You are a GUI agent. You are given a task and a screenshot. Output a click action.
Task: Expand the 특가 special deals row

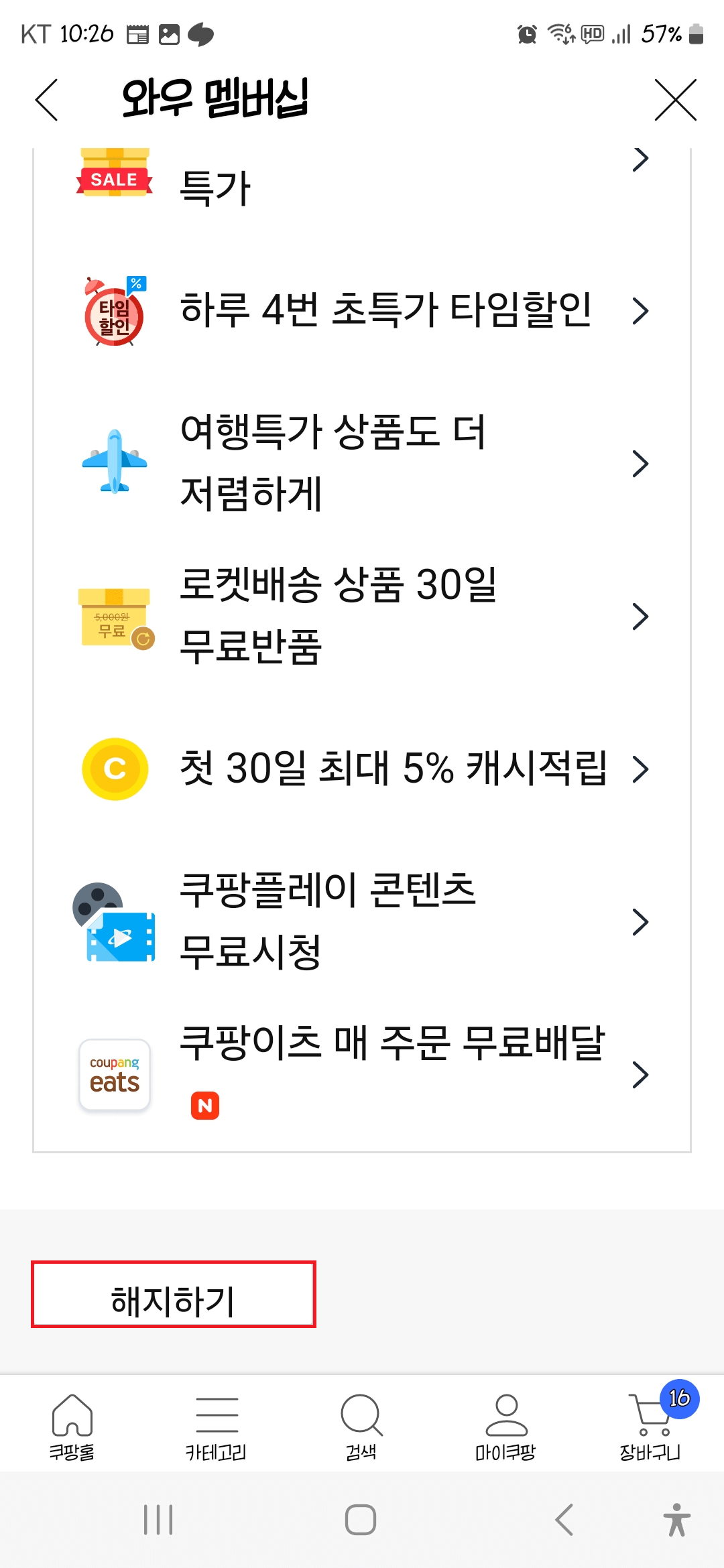pos(640,159)
